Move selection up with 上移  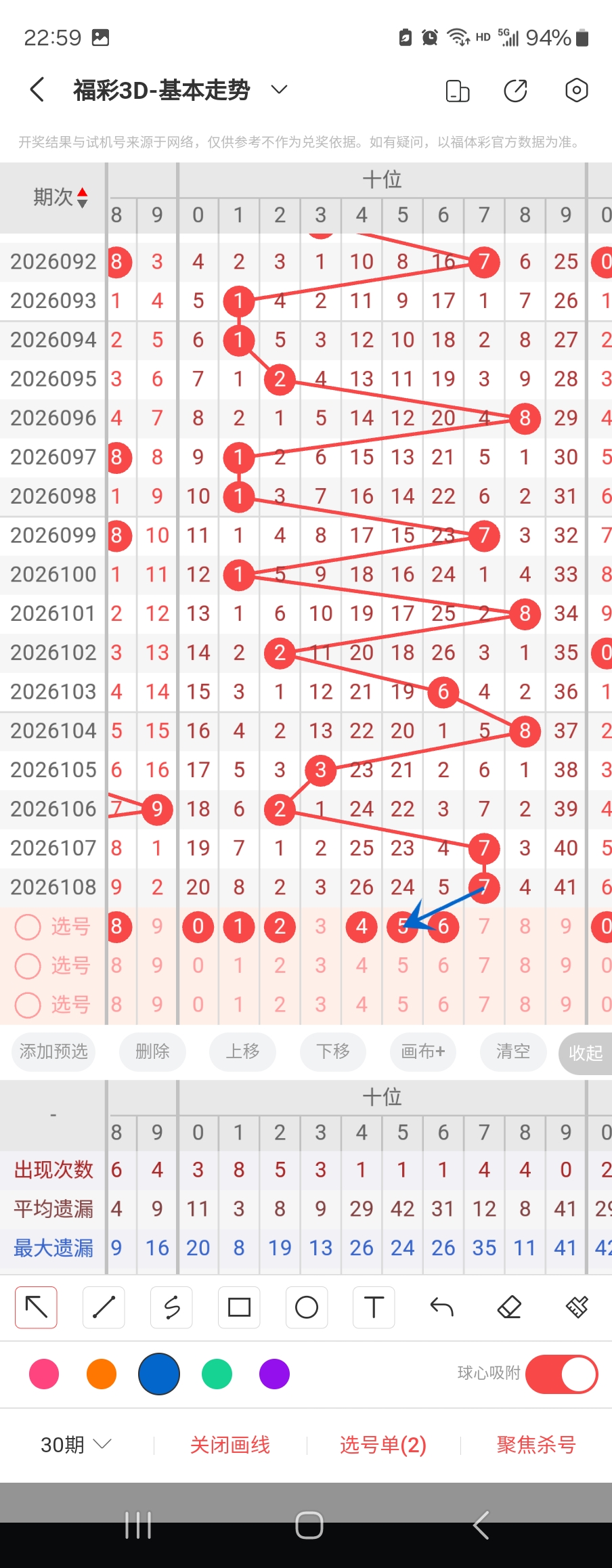242,1051
